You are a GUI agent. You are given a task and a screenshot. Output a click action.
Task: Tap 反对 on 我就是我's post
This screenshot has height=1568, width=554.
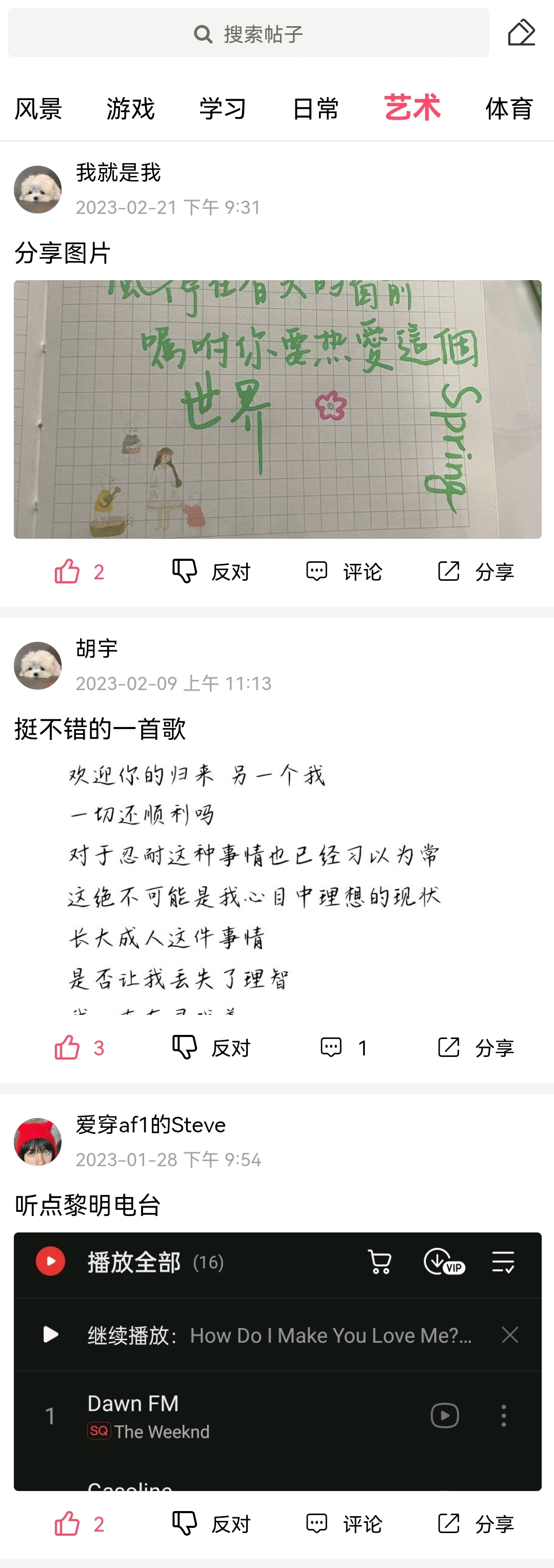point(211,572)
